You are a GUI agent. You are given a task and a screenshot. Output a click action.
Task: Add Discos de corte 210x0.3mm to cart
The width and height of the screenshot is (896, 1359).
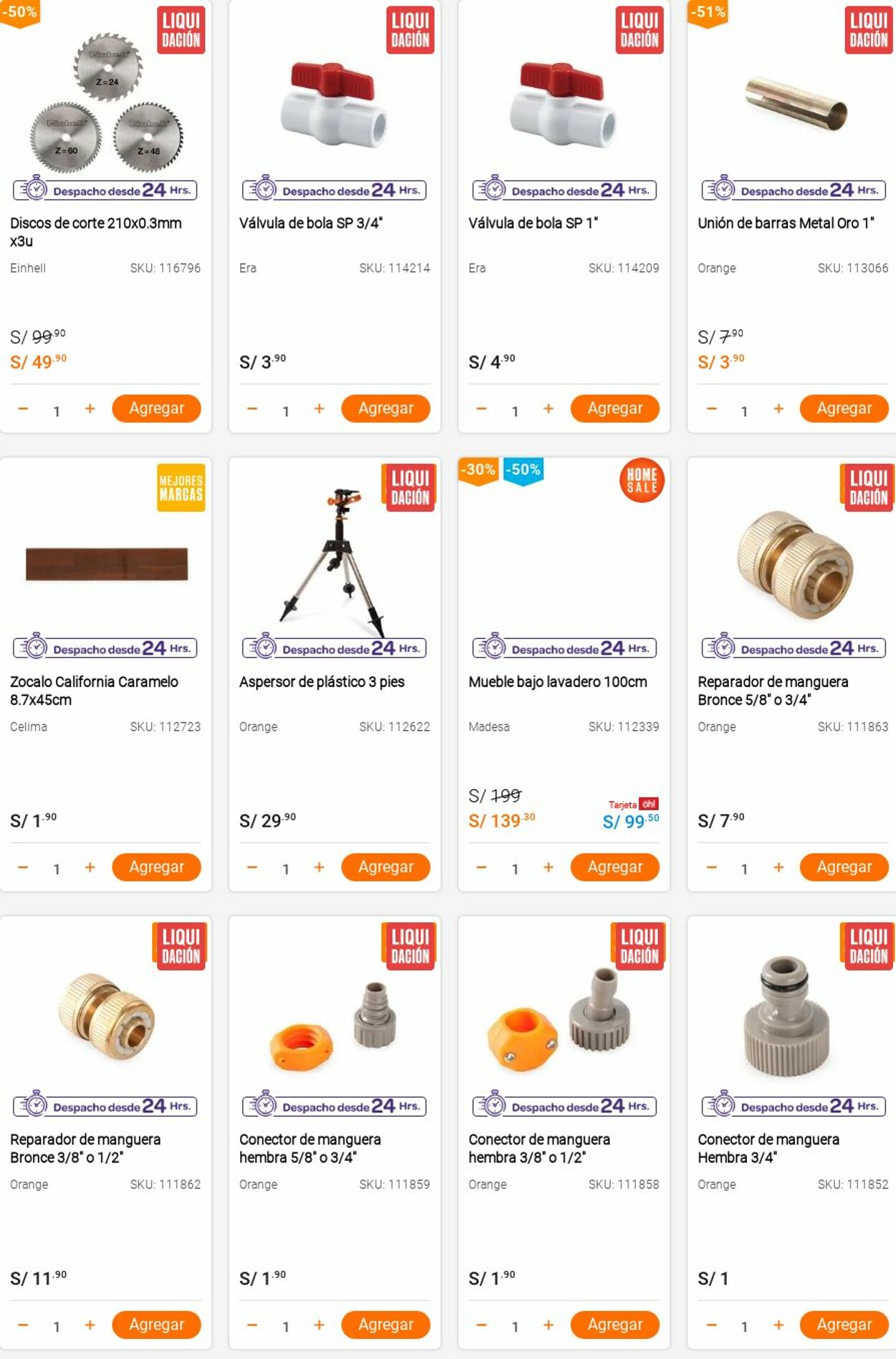pyautogui.click(x=156, y=408)
